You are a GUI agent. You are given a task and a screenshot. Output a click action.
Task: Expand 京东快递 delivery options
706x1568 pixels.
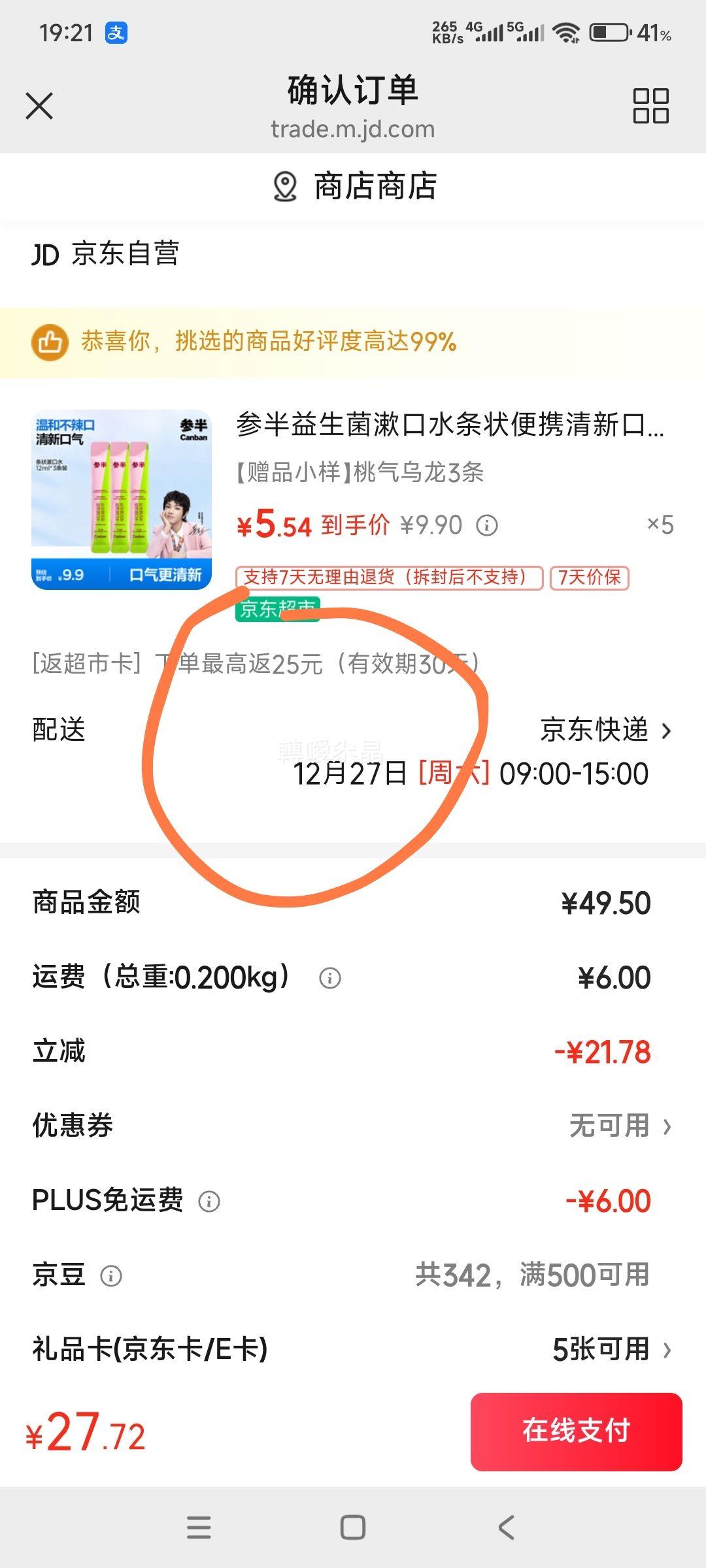point(601,732)
